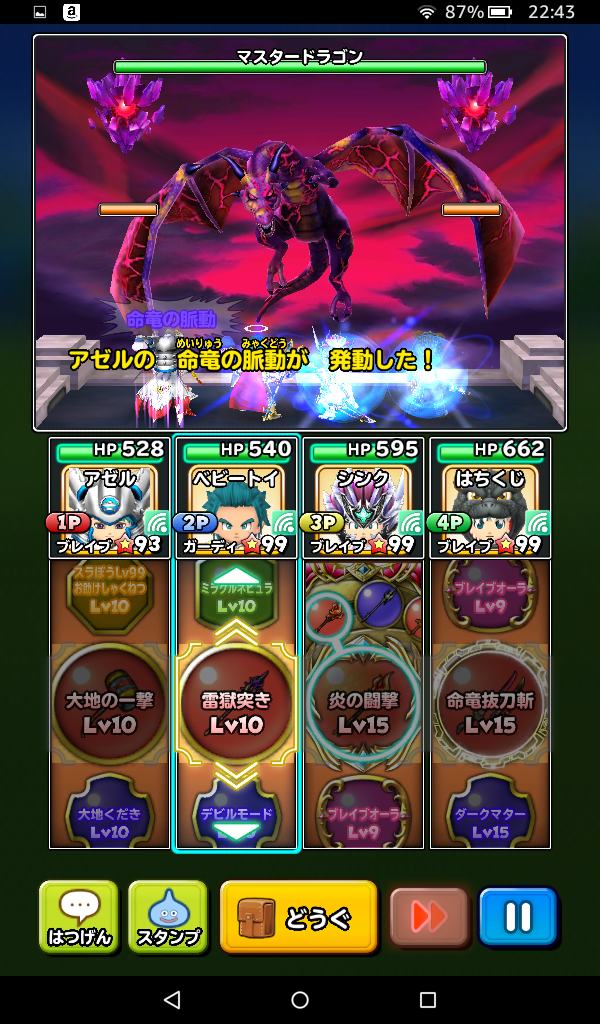Toggle the fast-forward speed button
Screen dimensions: 600x1024
tap(429, 916)
